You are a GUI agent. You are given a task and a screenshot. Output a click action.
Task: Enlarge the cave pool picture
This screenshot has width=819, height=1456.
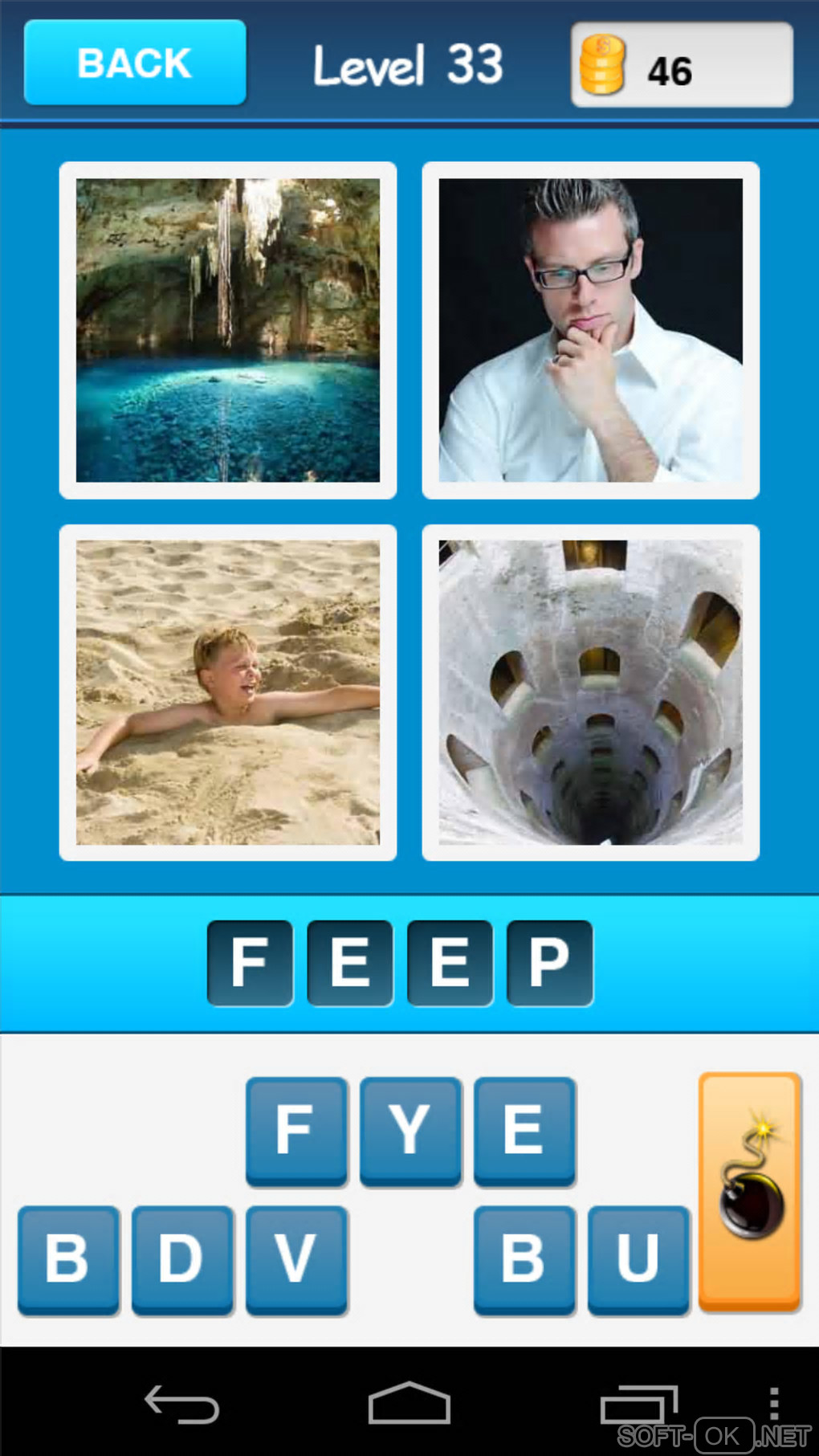click(x=228, y=330)
